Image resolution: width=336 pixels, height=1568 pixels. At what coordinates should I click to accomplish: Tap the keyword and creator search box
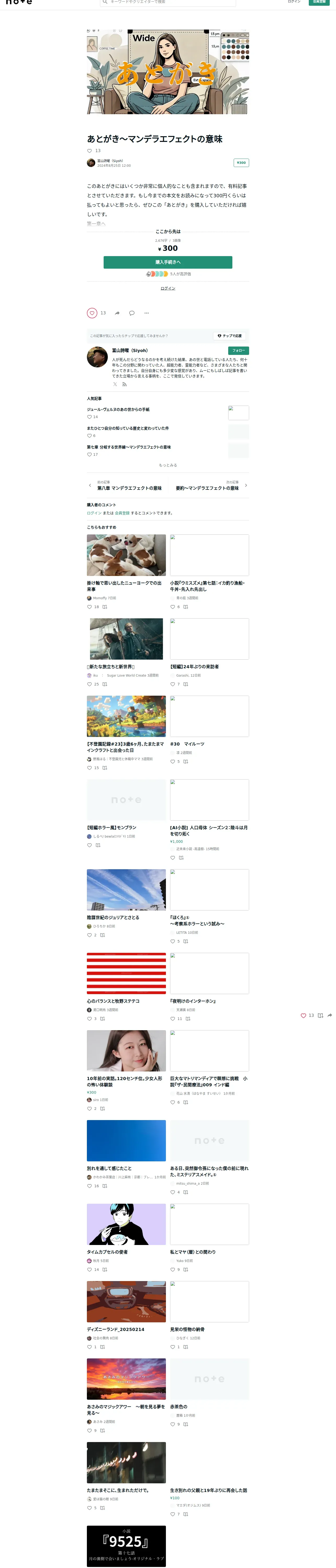point(168,2)
